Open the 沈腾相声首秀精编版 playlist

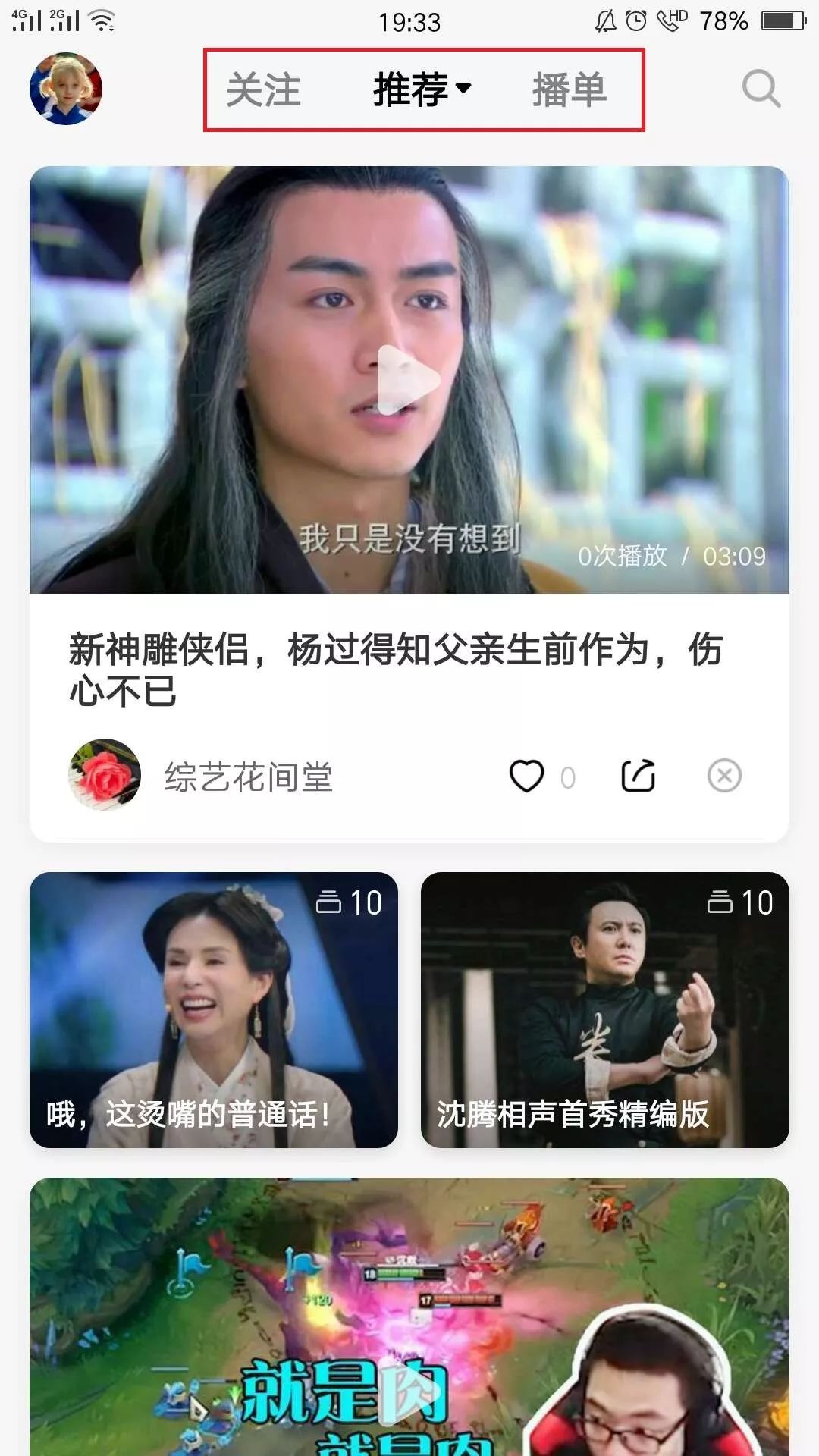coord(604,1009)
